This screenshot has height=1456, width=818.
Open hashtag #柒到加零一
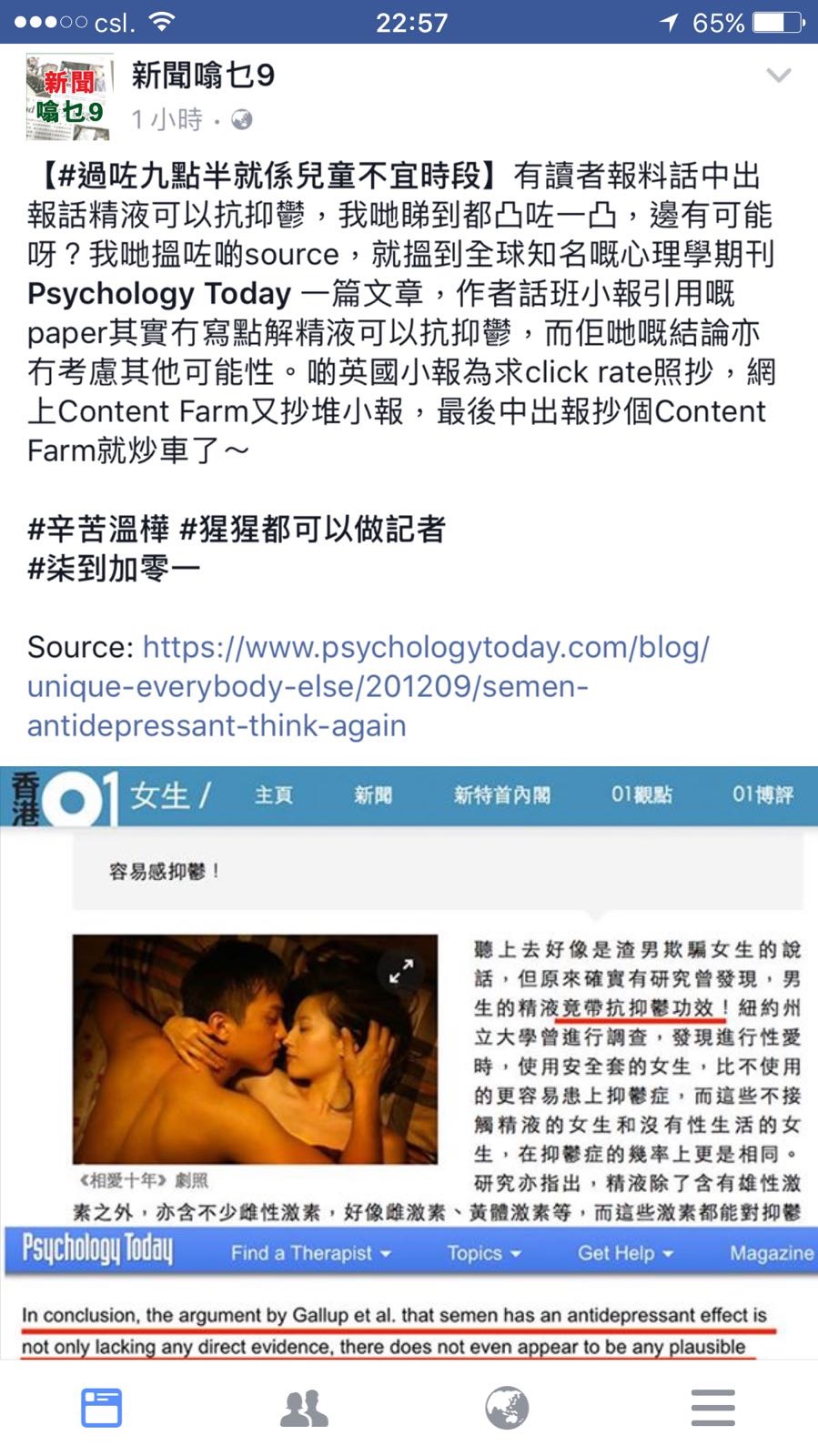tap(114, 569)
